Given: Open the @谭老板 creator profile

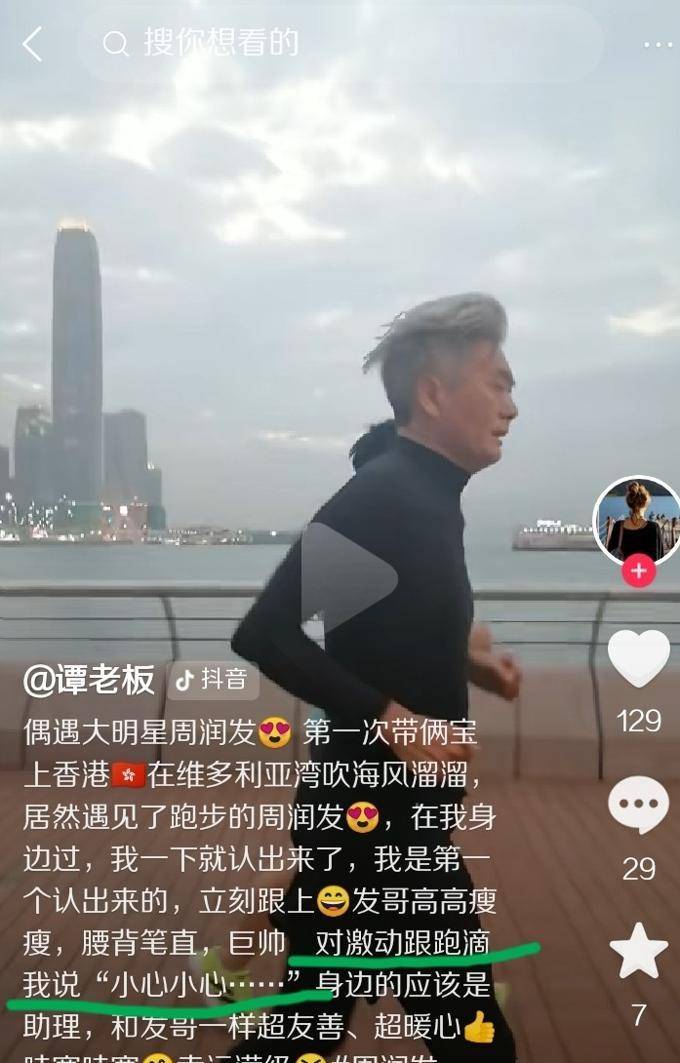Looking at the screenshot, I should pyautogui.click(x=90, y=680).
